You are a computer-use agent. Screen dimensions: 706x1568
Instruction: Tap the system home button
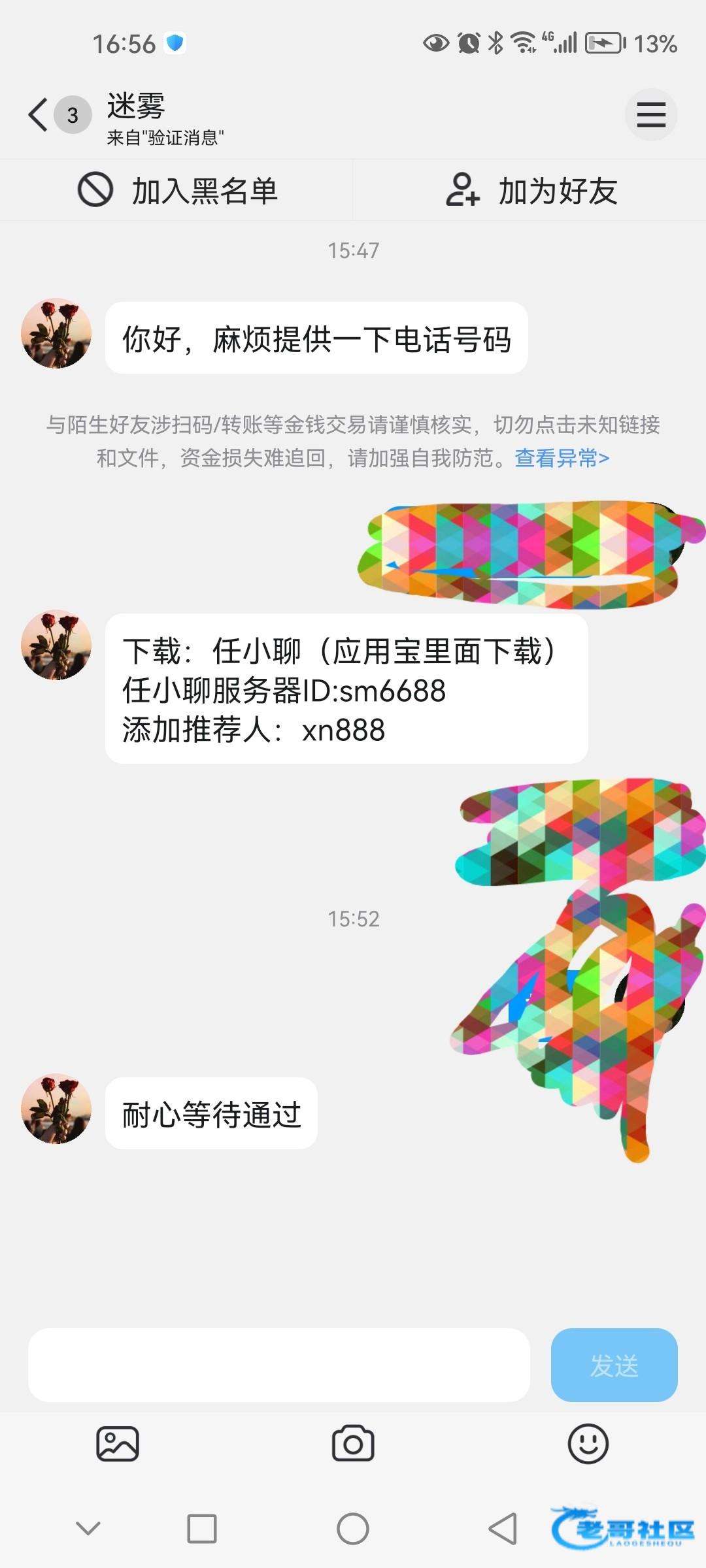pos(353,1529)
